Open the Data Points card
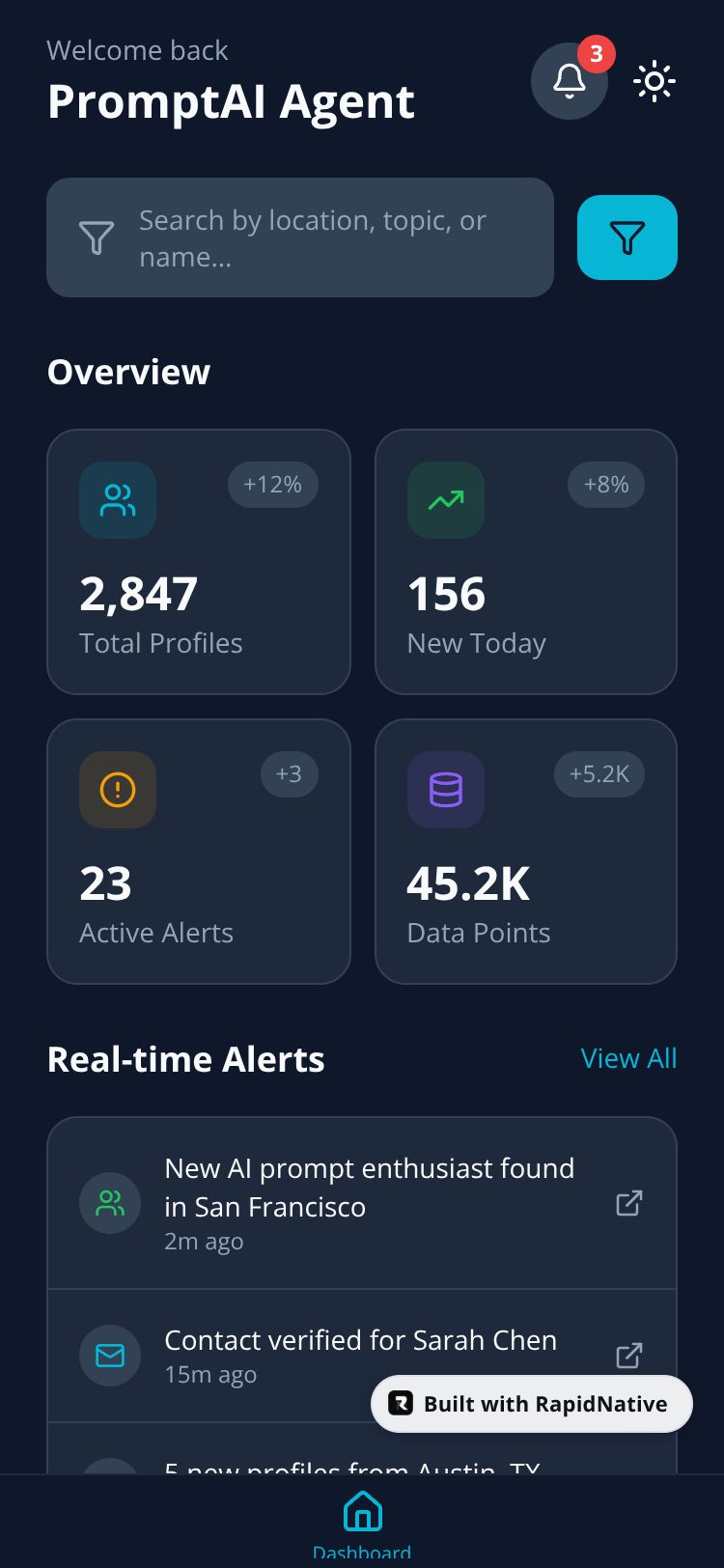 [x=526, y=852]
